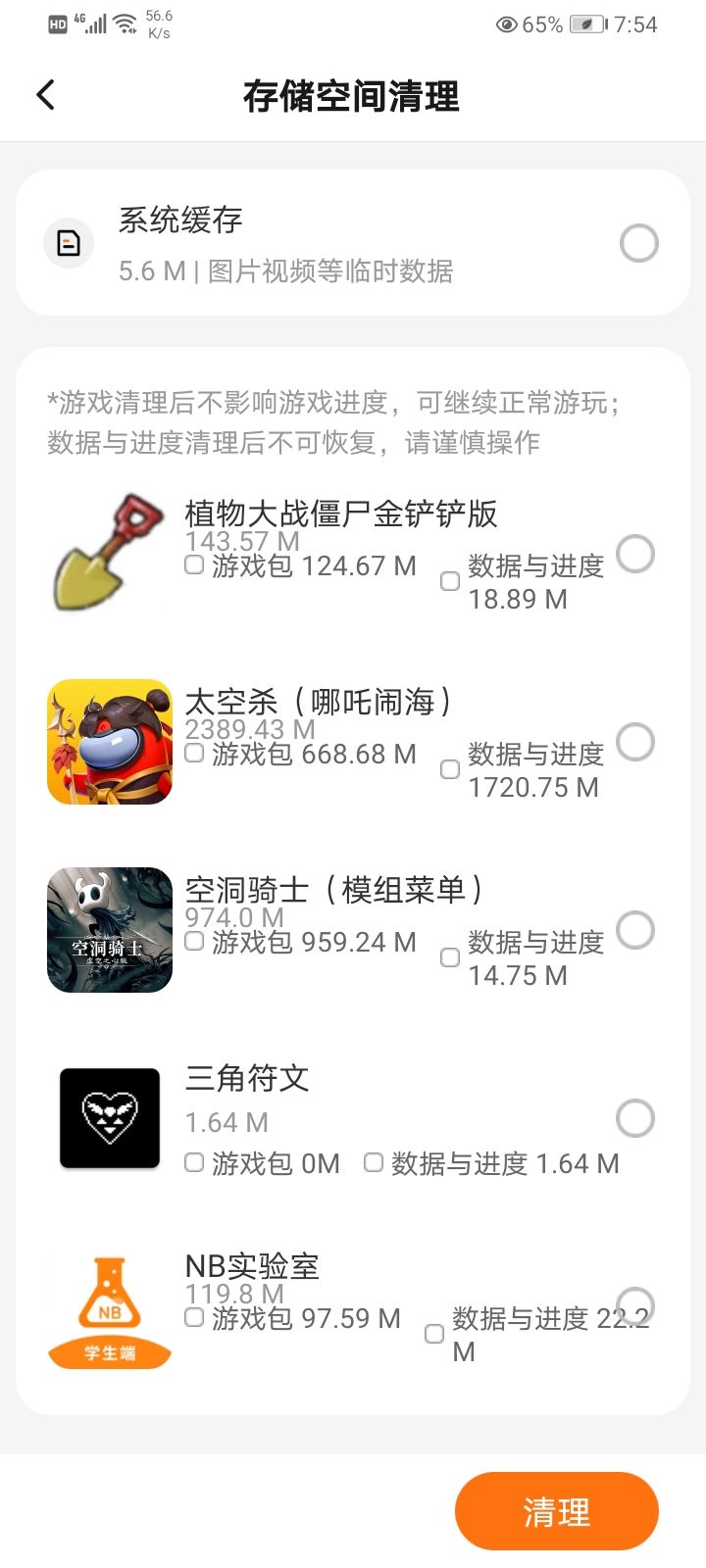The width and height of the screenshot is (706, 1568).
Task: Check 游戏包 668.68 M for 太空杀
Action: (194, 753)
